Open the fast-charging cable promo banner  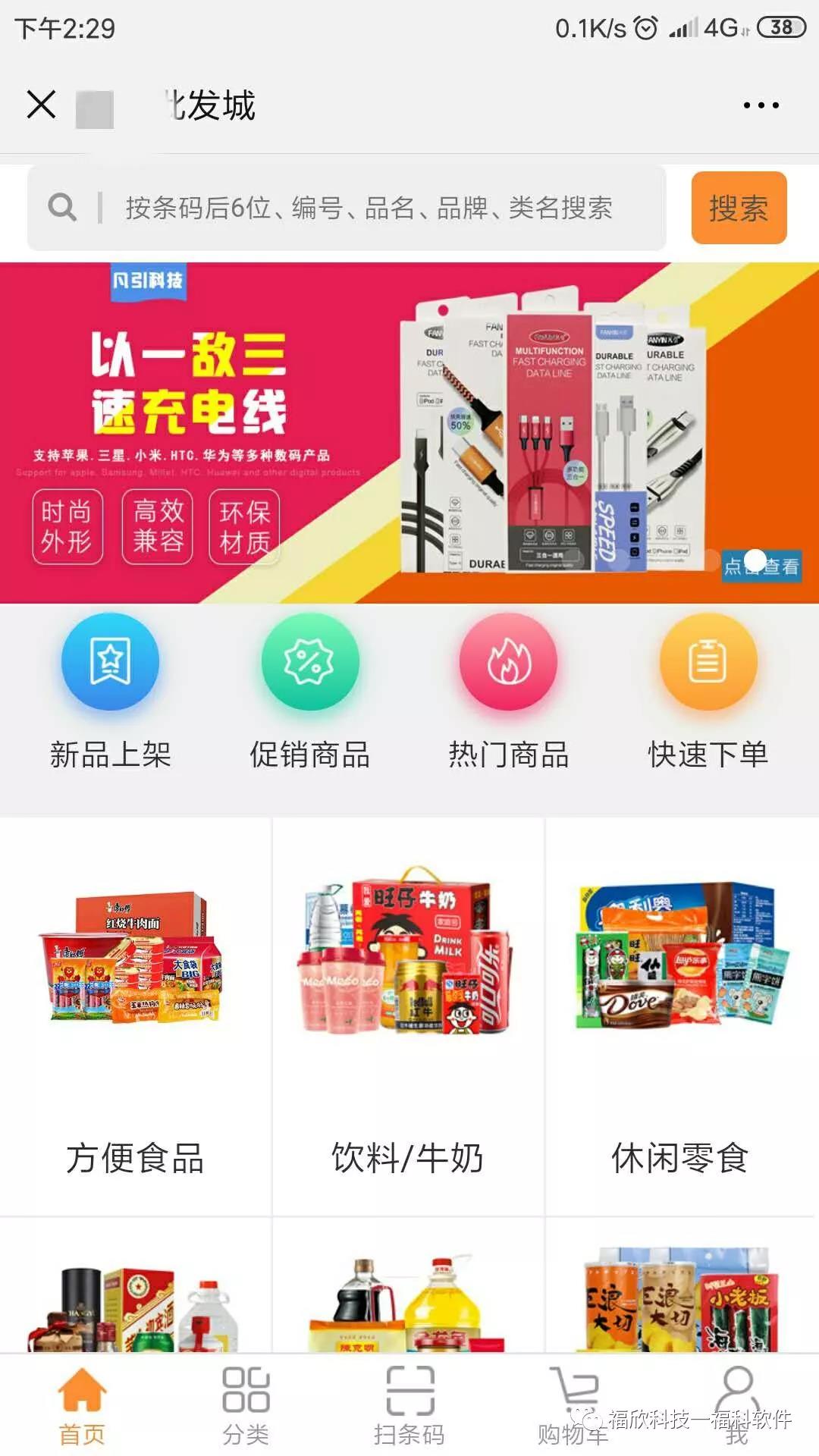[409, 432]
